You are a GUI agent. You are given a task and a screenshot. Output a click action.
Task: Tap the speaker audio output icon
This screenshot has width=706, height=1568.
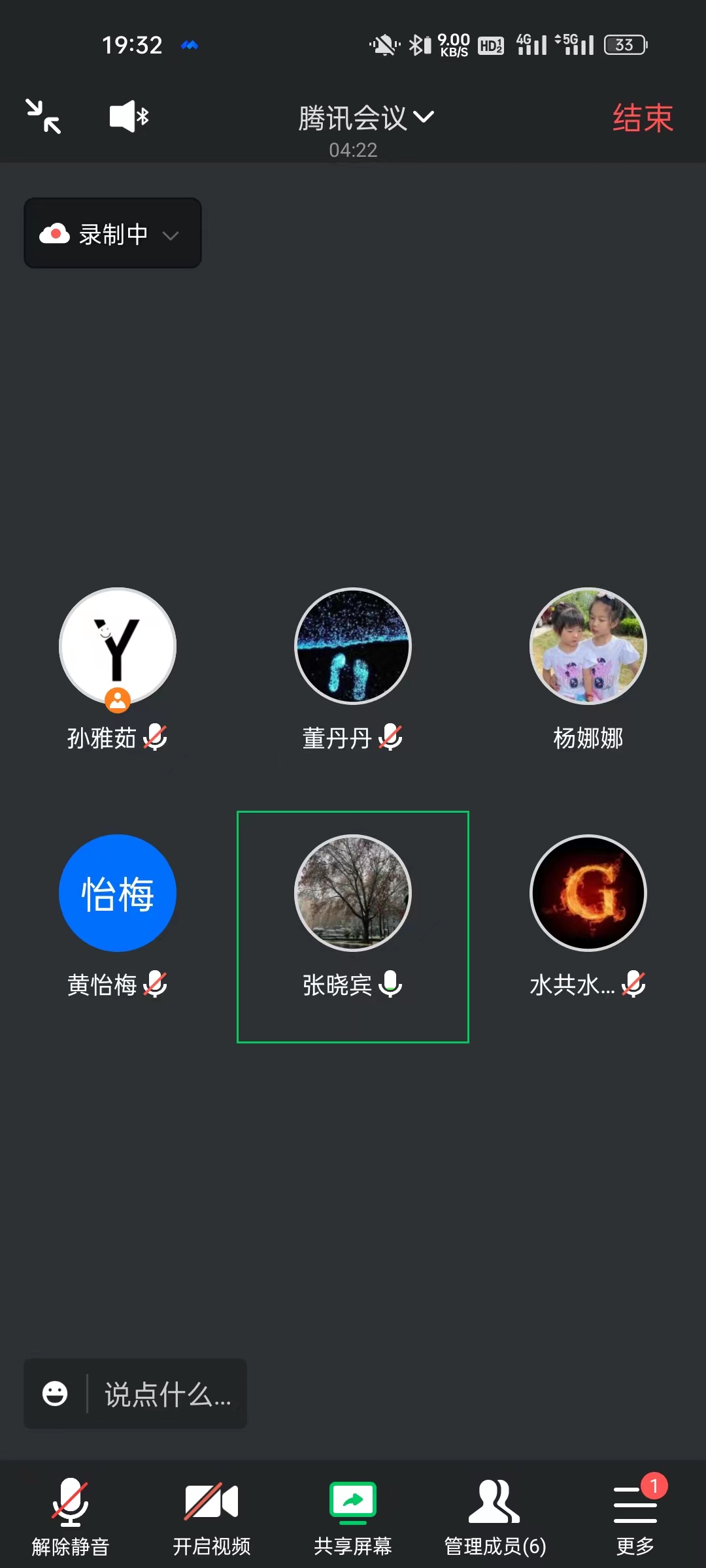point(129,116)
